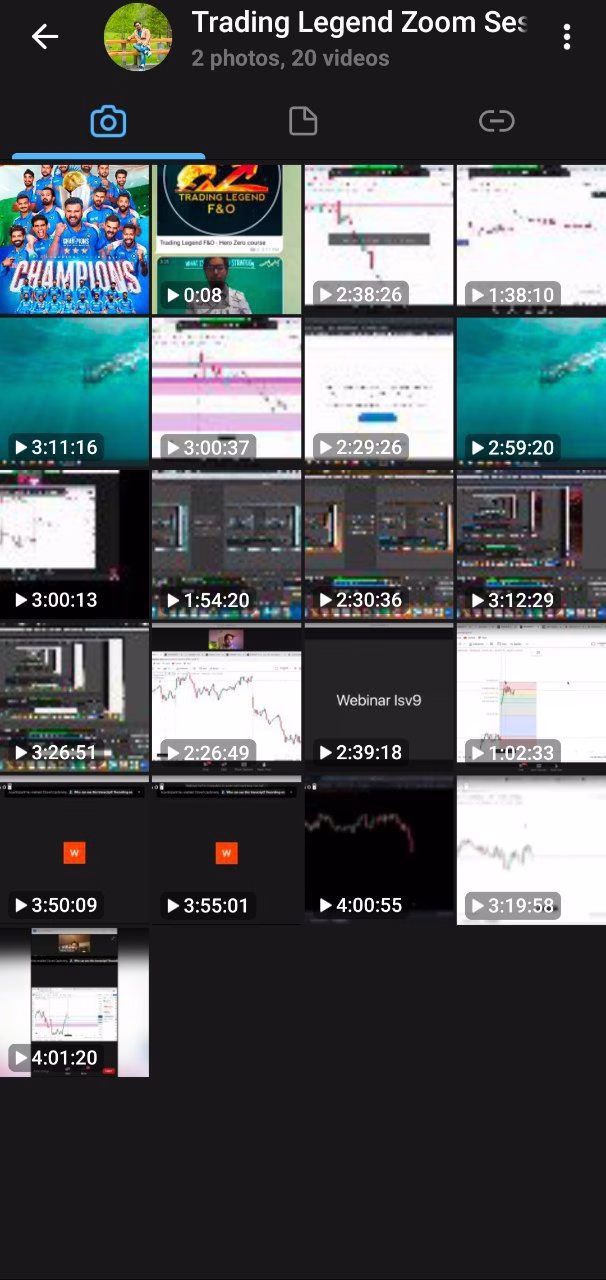Play the 0:08 Trading Legend F&O video
This screenshot has height=1280, width=606.
pos(226,238)
